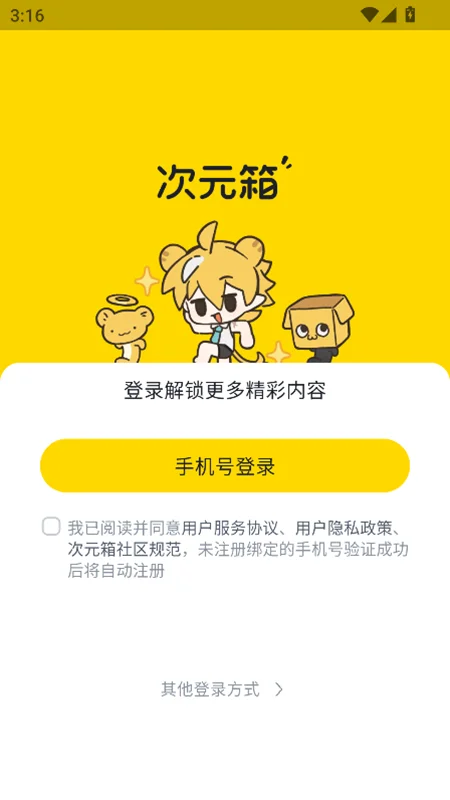Check the agreement checkbox
This screenshot has height=800, width=450.
(51, 526)
